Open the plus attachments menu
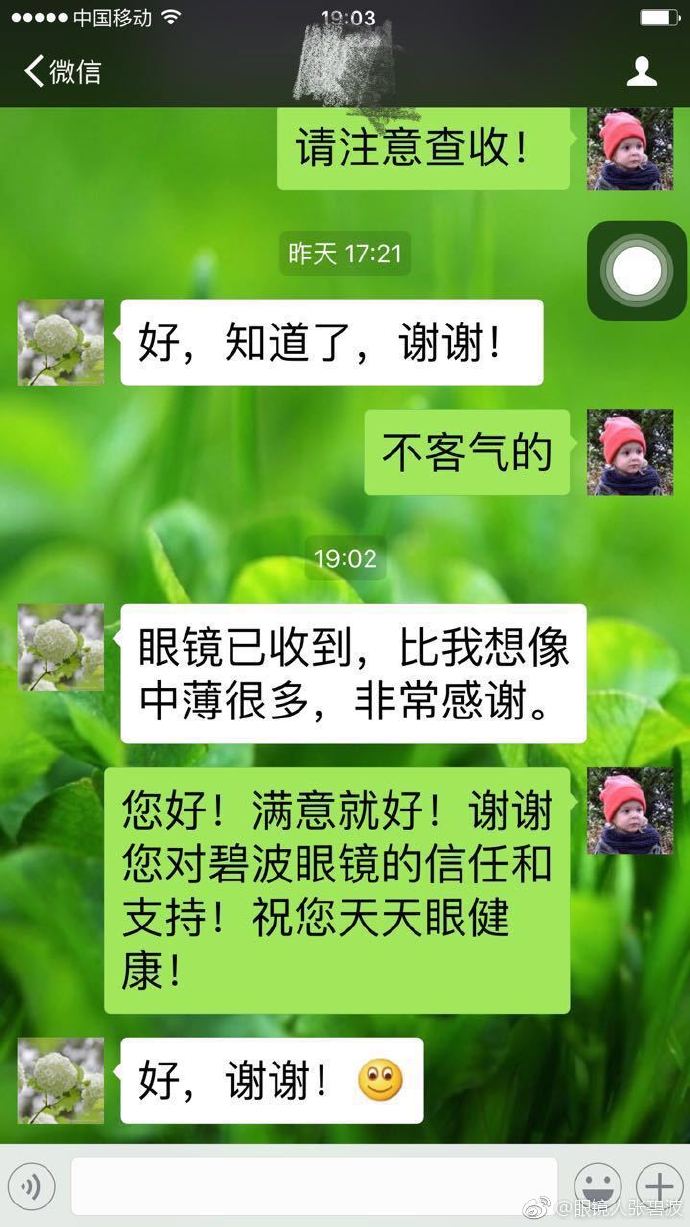Screen dimensions: 690x1227 pyautogui.click(x=659, y=1187)
